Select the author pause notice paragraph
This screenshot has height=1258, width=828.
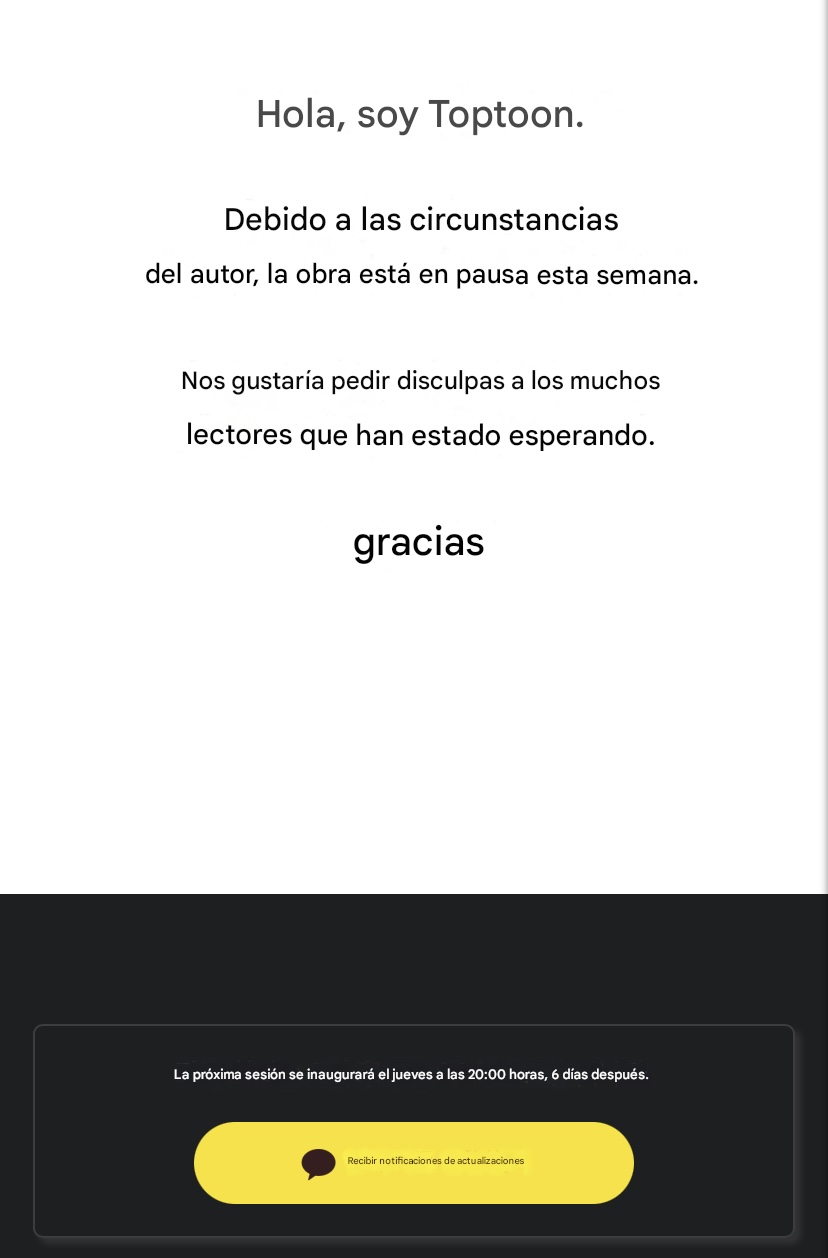[421, 246]
